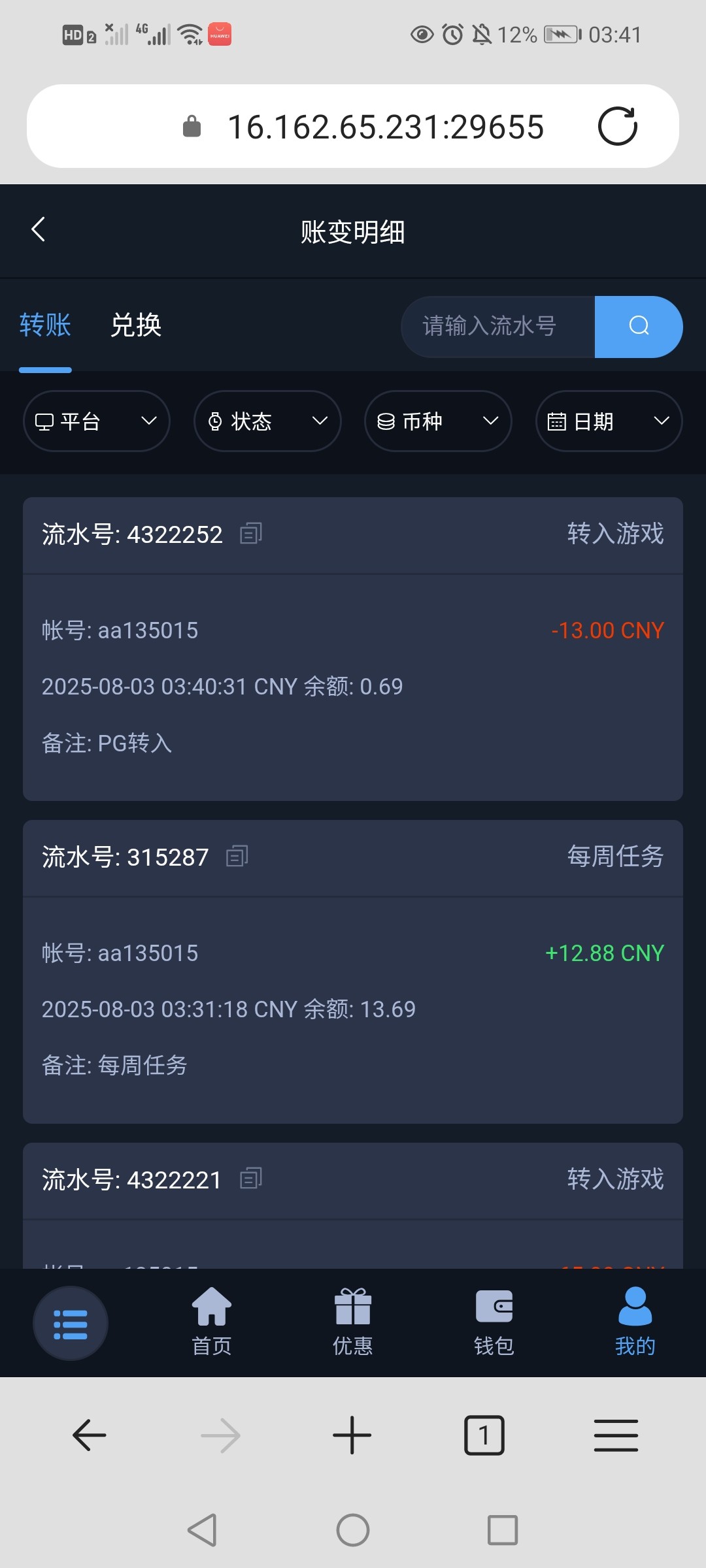
Task: Reload the page in the address bar
Action: tap(618, 126)
